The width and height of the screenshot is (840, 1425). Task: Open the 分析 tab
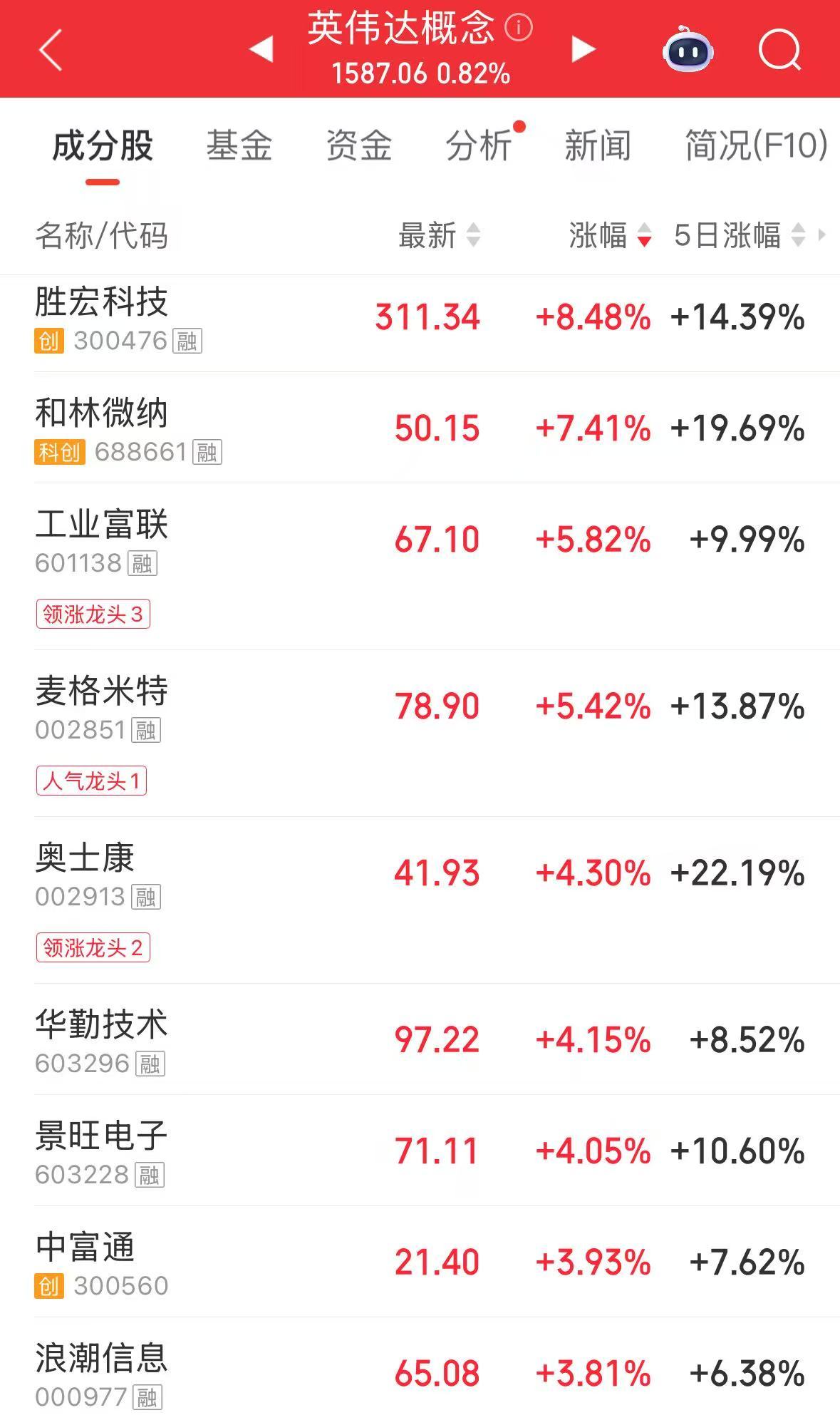(x=479, y=145)
